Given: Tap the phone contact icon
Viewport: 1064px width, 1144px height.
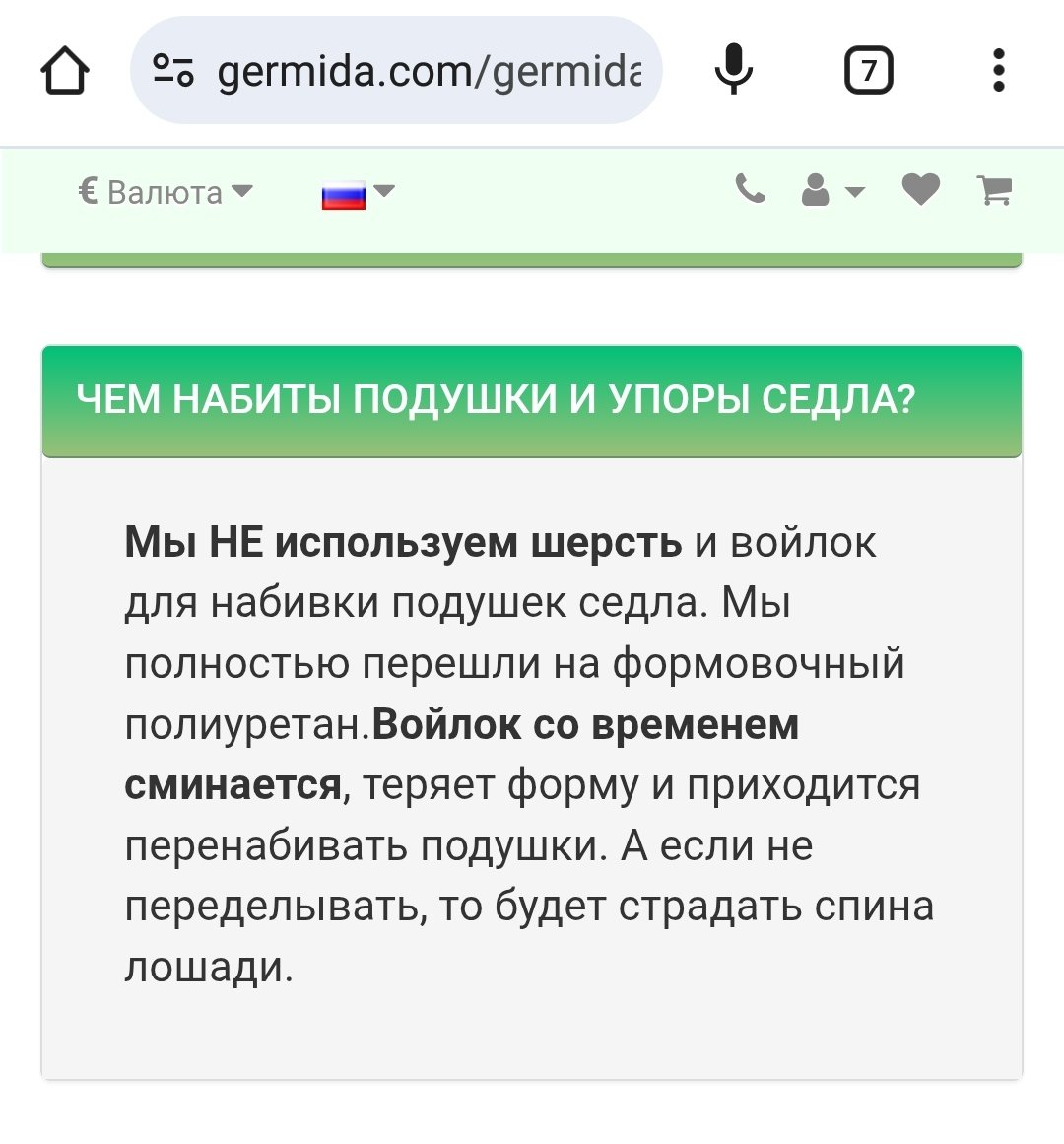Looking at the screenshot, I should (x=750, y=189).
